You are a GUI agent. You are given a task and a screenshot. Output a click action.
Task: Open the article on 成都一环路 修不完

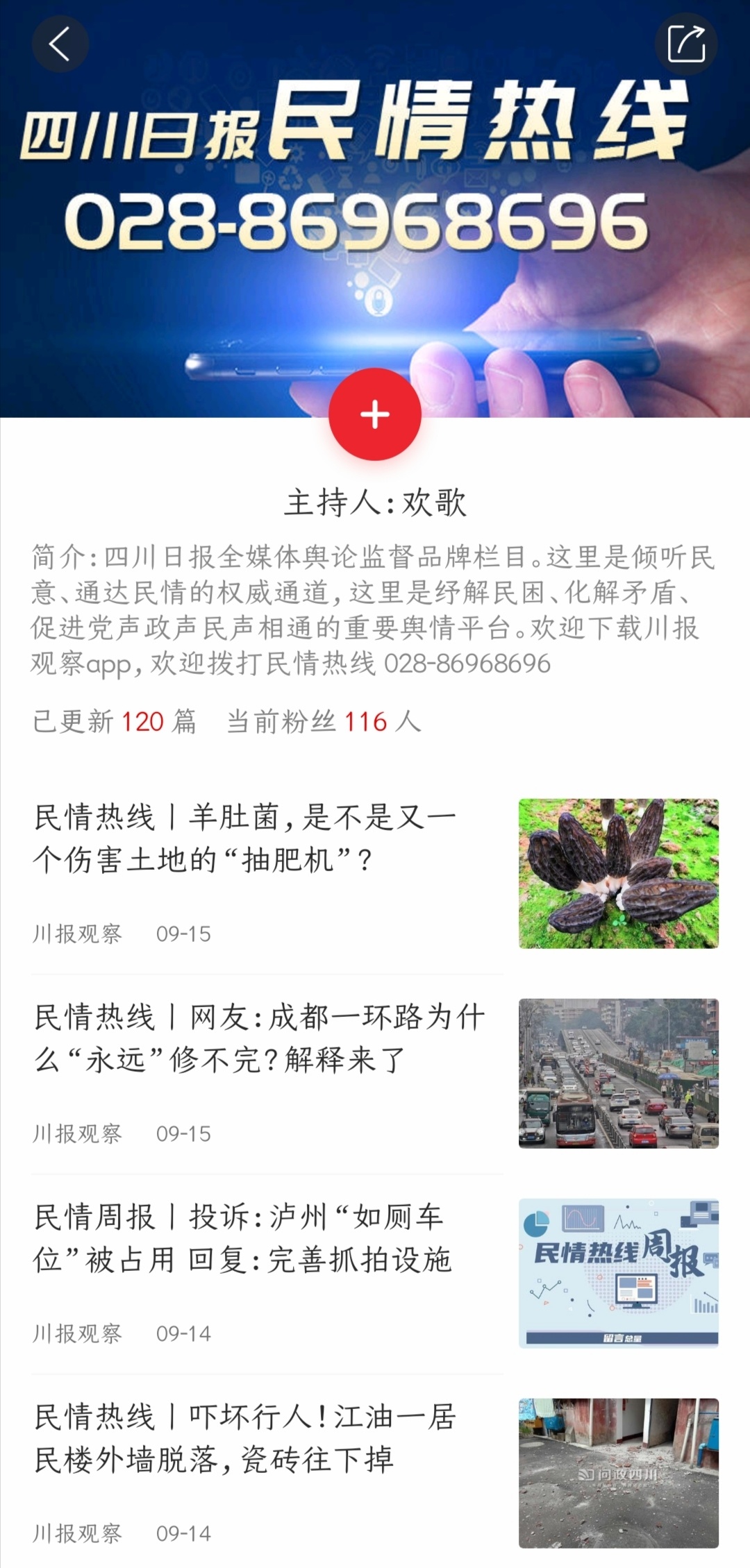click(258, 1038)
